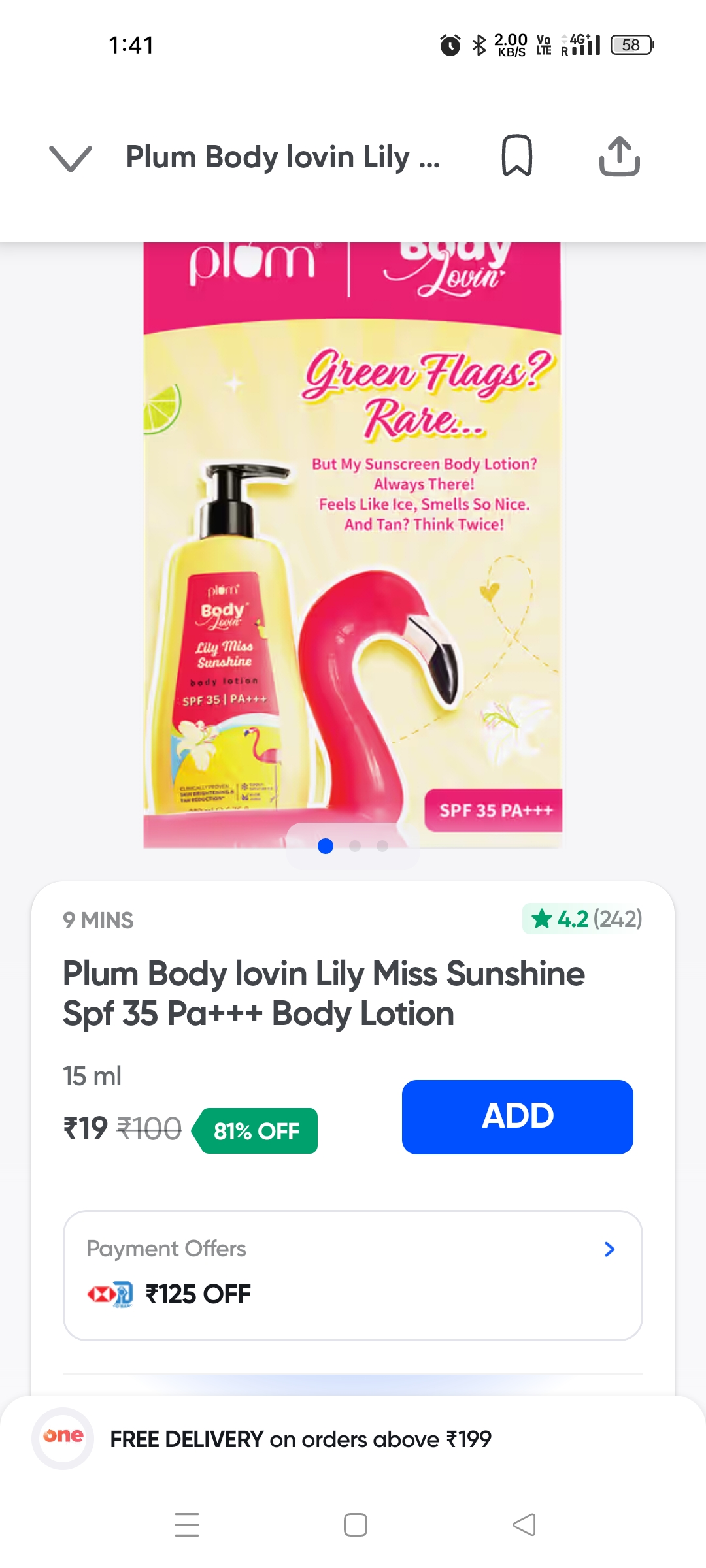Add the lotion to cart
This screenshot has height=1568, width=706.
[517, 1117]
